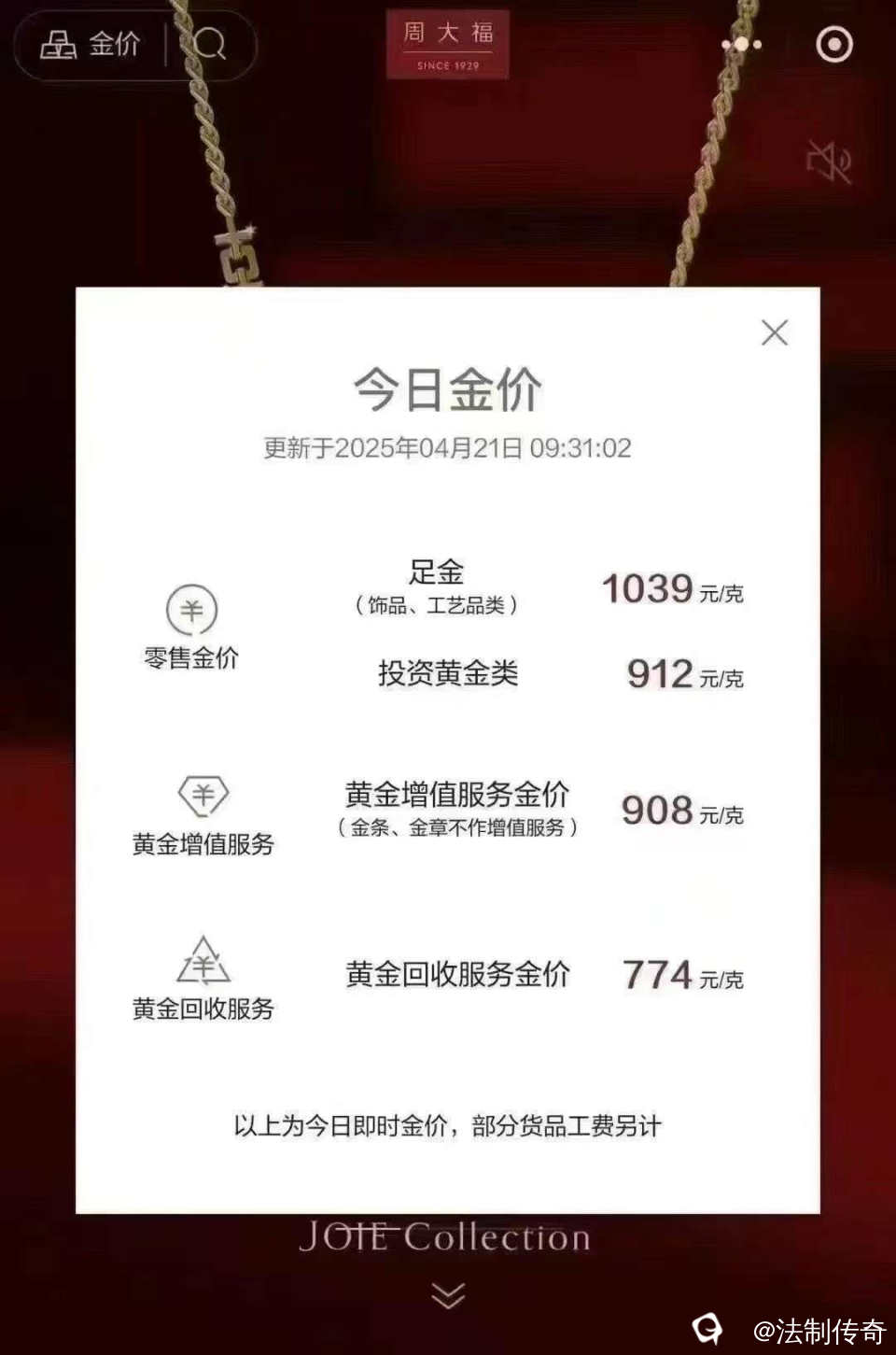This screenshot has width=896, height=1355.
Task: Open the mini program three-dot menu
Action: pyautogui.click(x=741, y=44)
